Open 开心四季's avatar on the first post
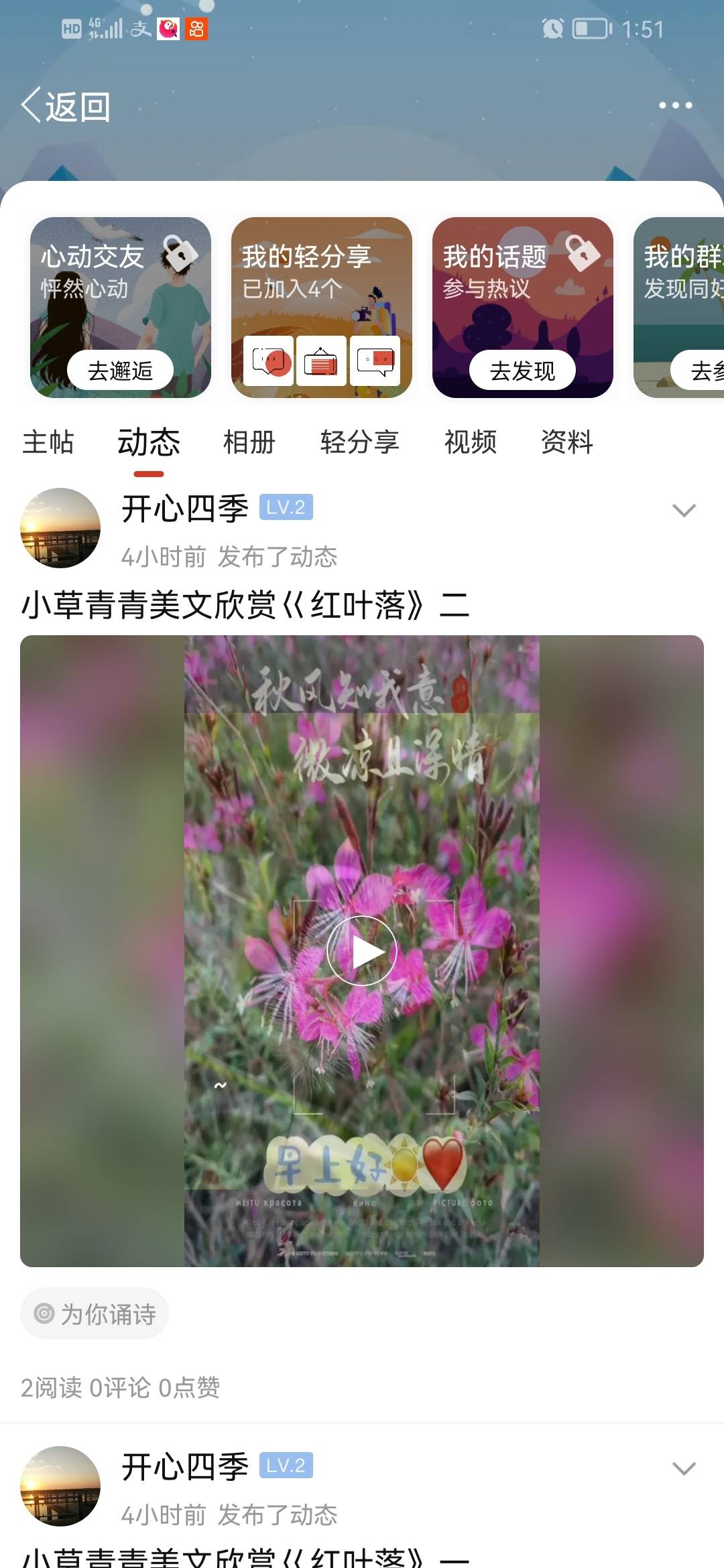The width and height of the screenshot is (724, 1568). [60, 528]
